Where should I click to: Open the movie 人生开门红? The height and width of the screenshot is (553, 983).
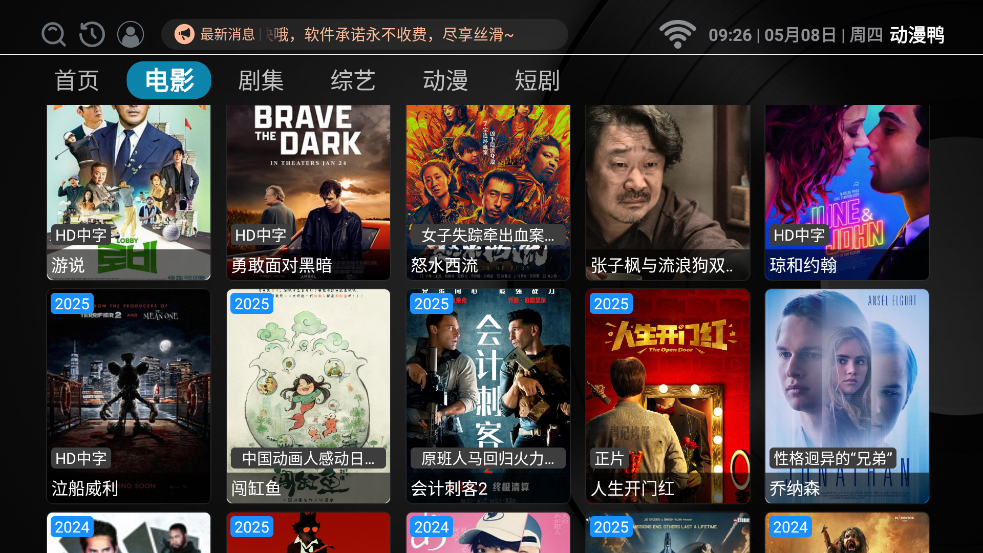667,395
